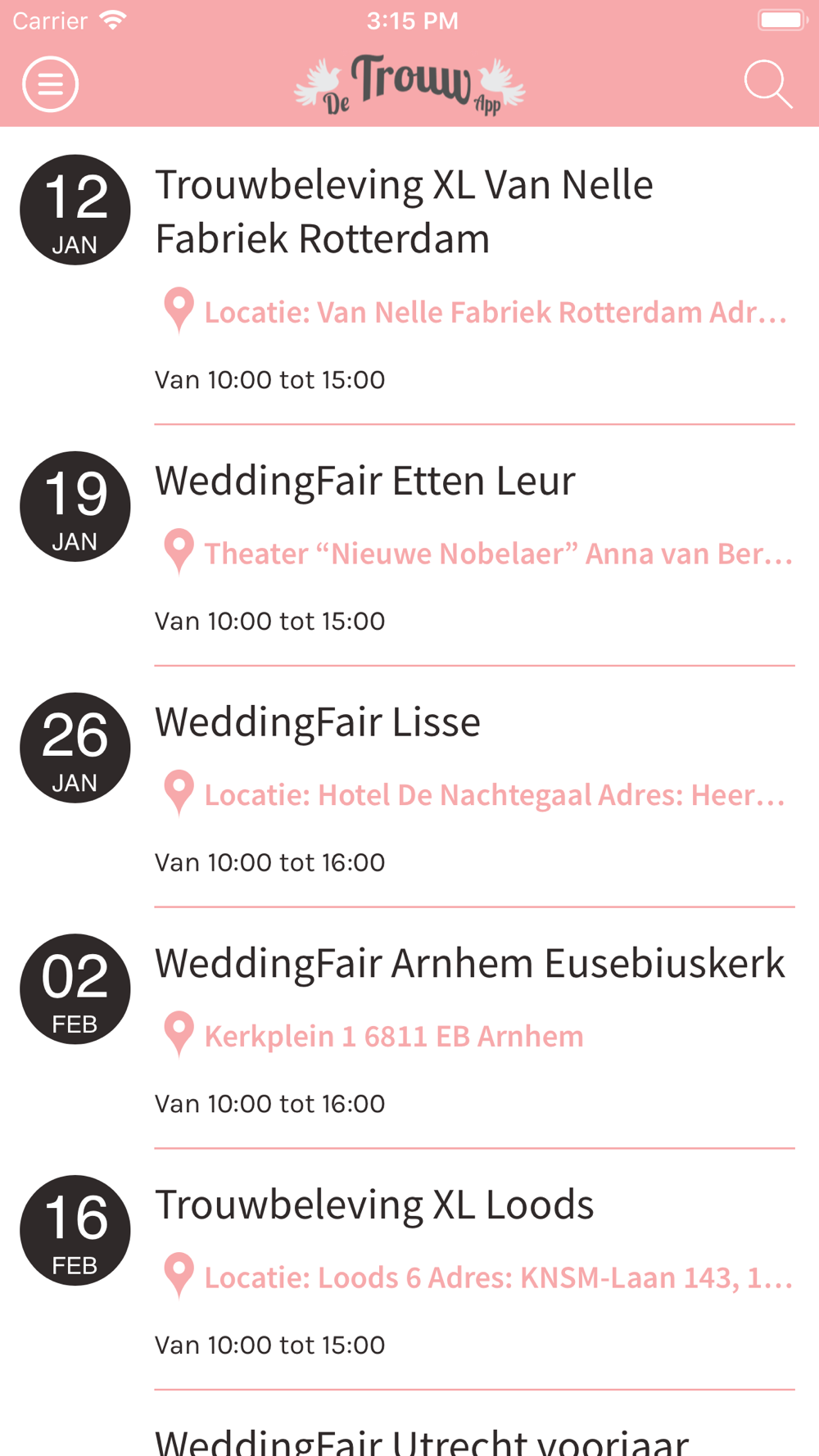Image resolution: width=819 pixels, height=1456 pixels.
Task: Open Trouwbeleving XL Loods event
Action: [409, 1270]
